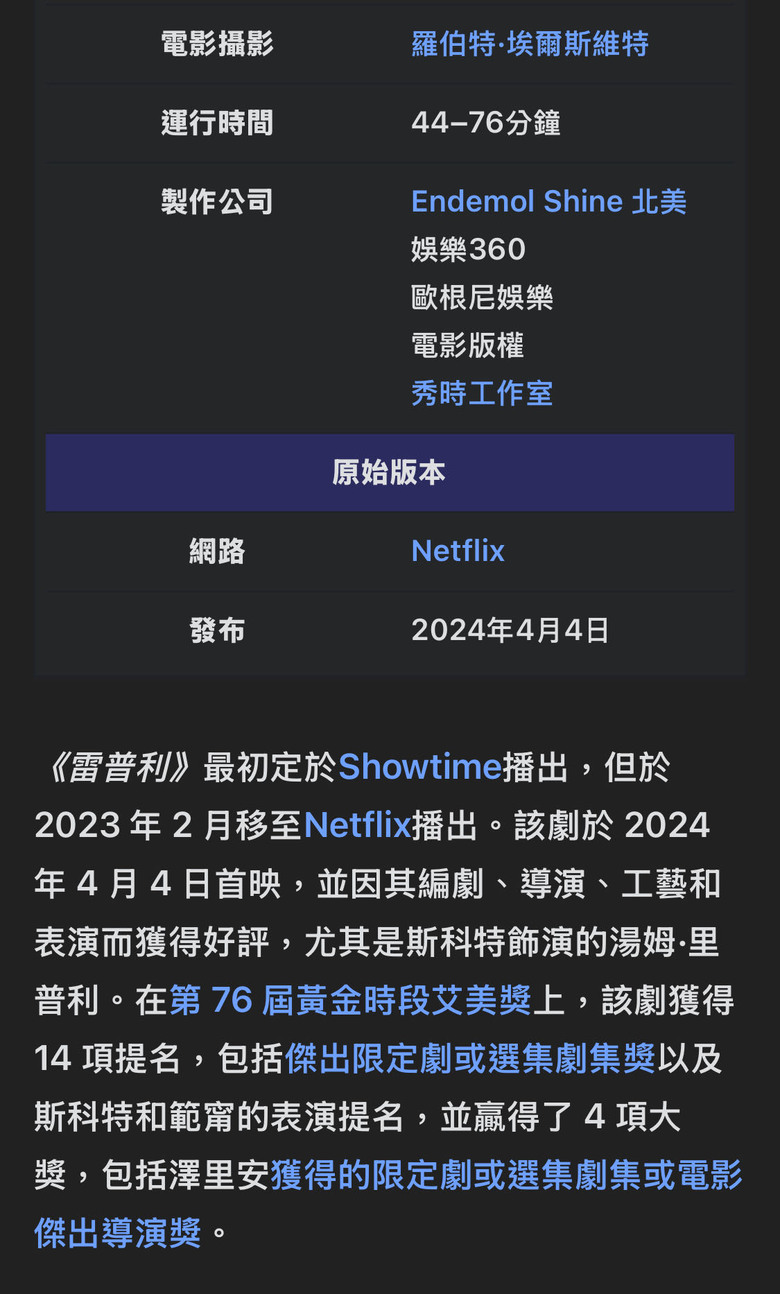Open the Endemol Shine 北美 link
Image resolution: width=780 pixels, height=1294 pixels.
coord(548,202)
